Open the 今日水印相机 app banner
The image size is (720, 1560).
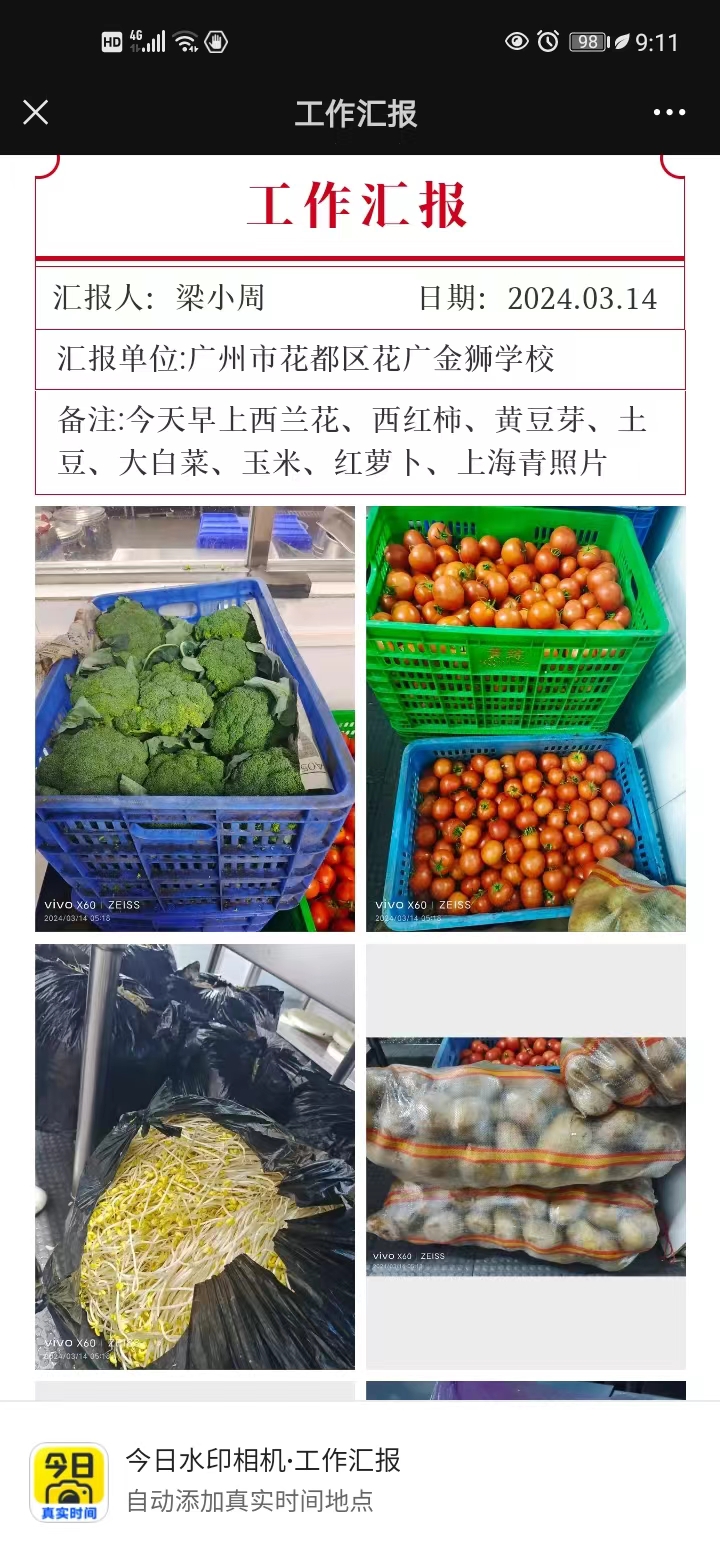coord(360,1480)
